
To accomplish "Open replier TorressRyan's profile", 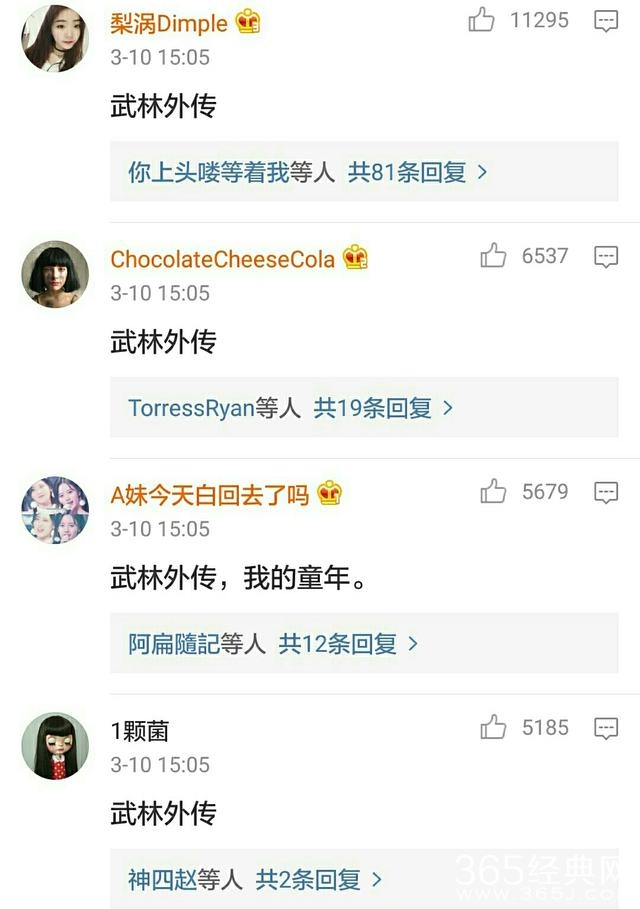I will pyautogui.click(x=191, y=408).
